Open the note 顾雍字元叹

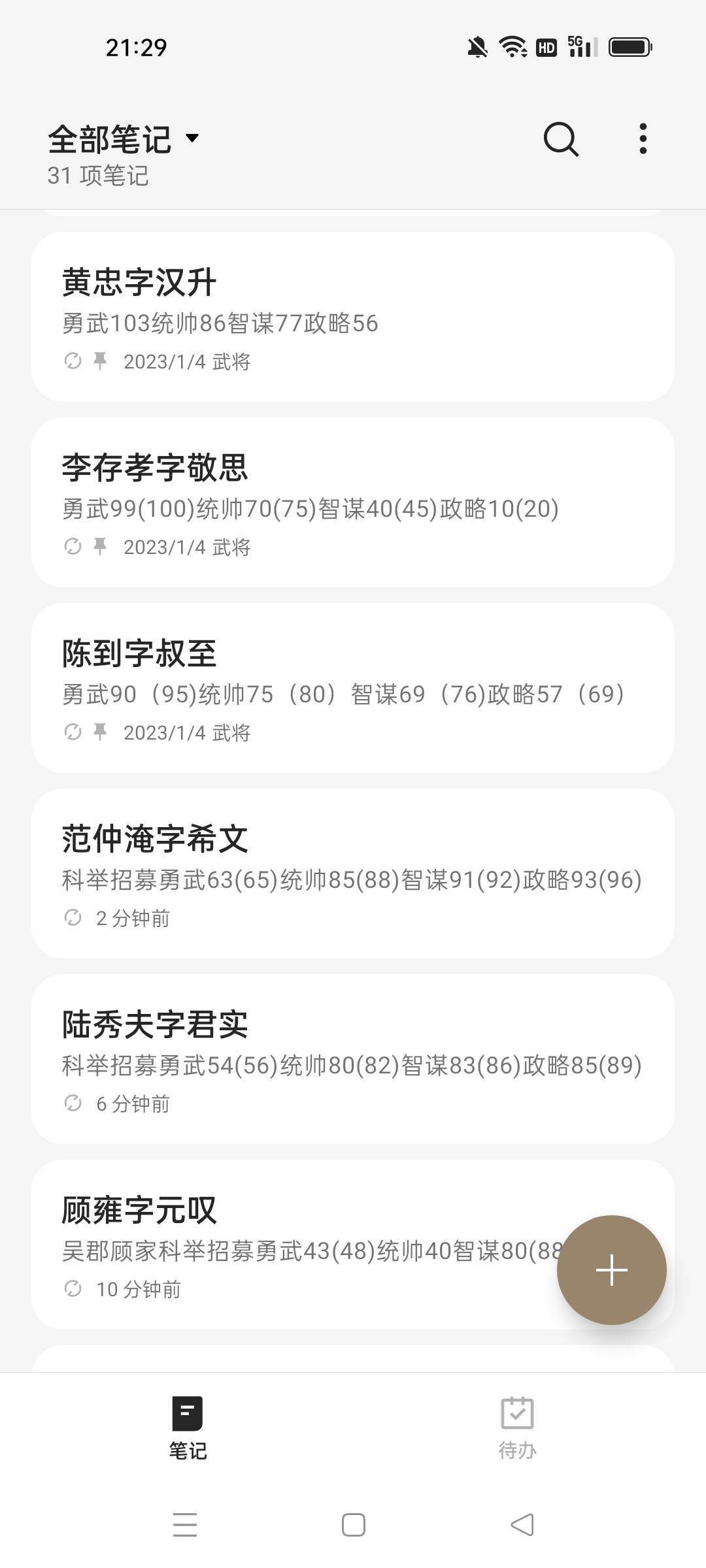tap(294, 1245)
